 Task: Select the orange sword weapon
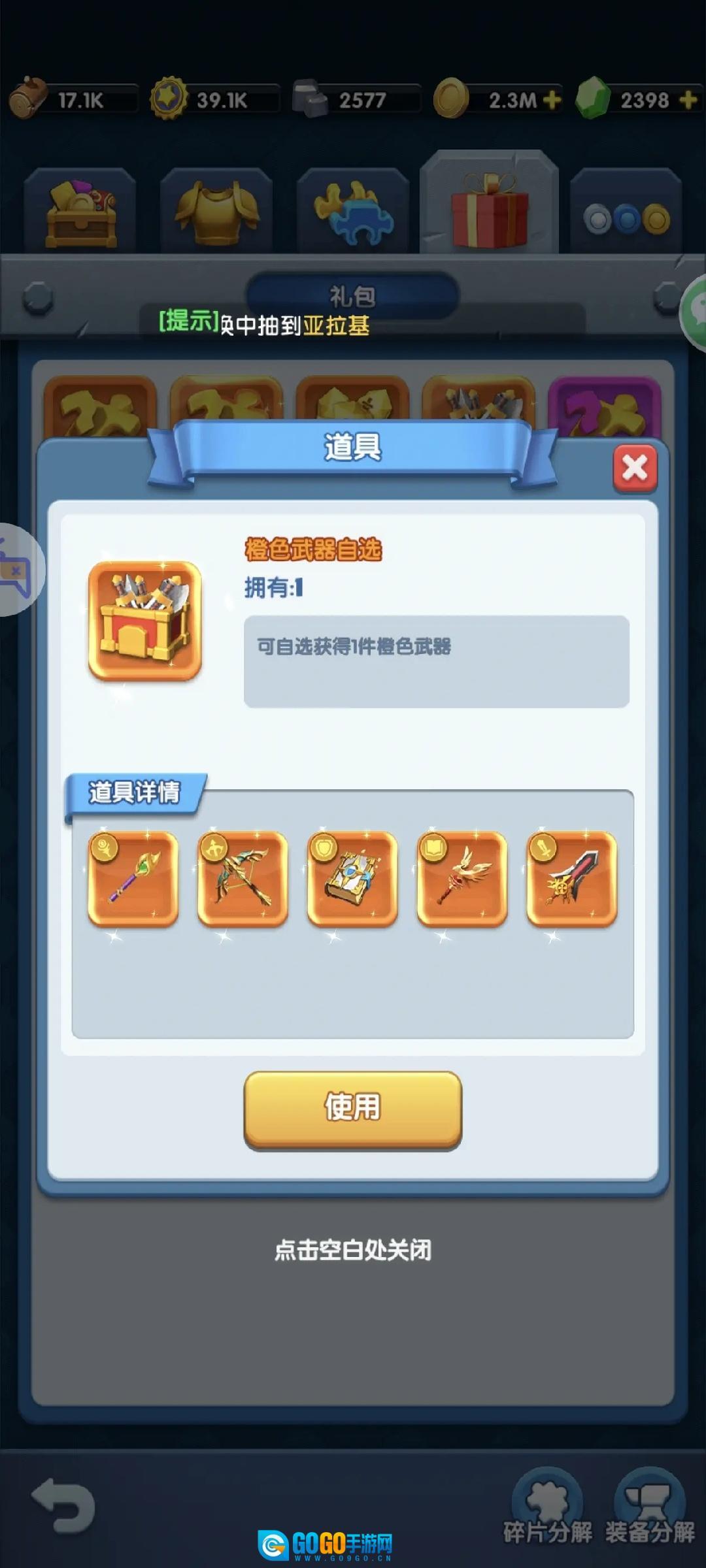tap(572, 878)
